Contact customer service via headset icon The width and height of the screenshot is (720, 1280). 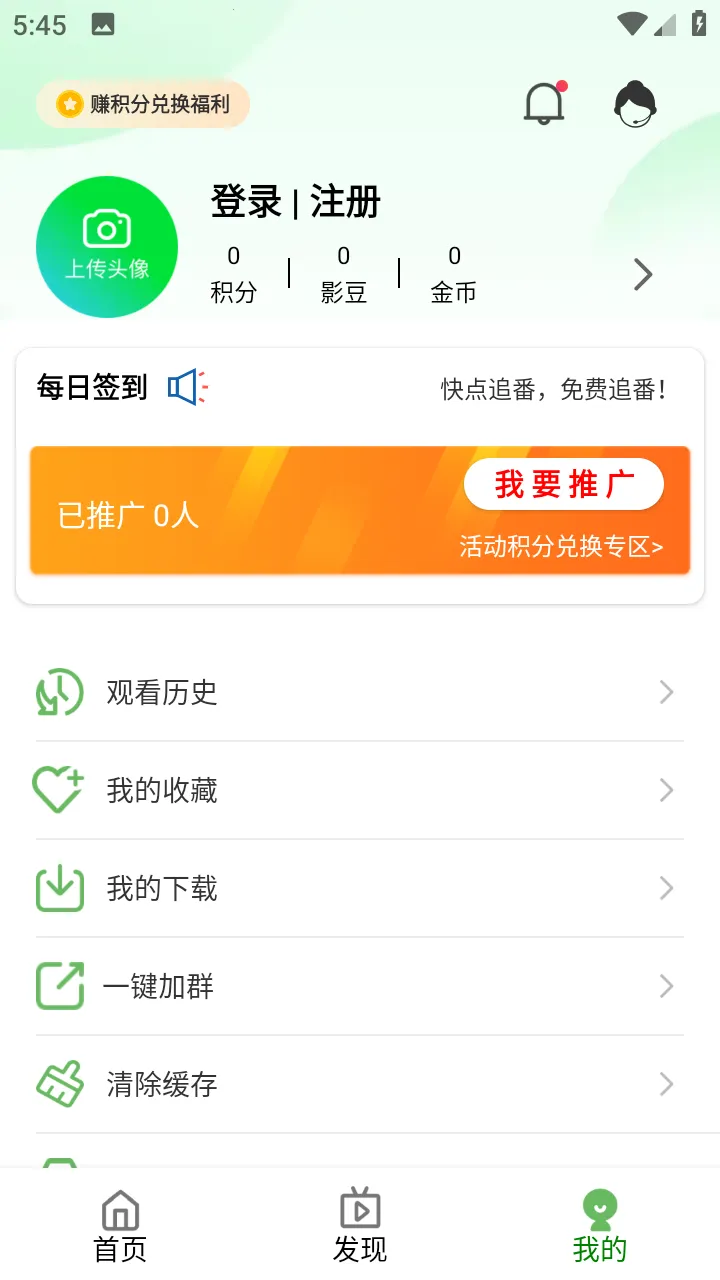[635, 104]
